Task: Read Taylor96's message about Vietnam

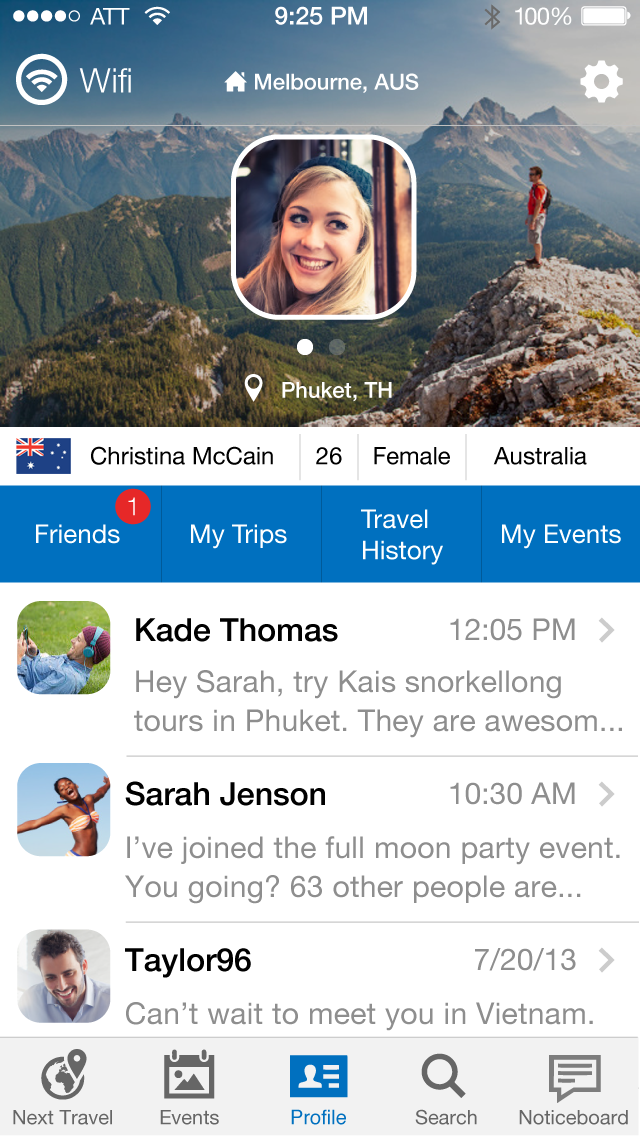Action: [x=320, y=980]
